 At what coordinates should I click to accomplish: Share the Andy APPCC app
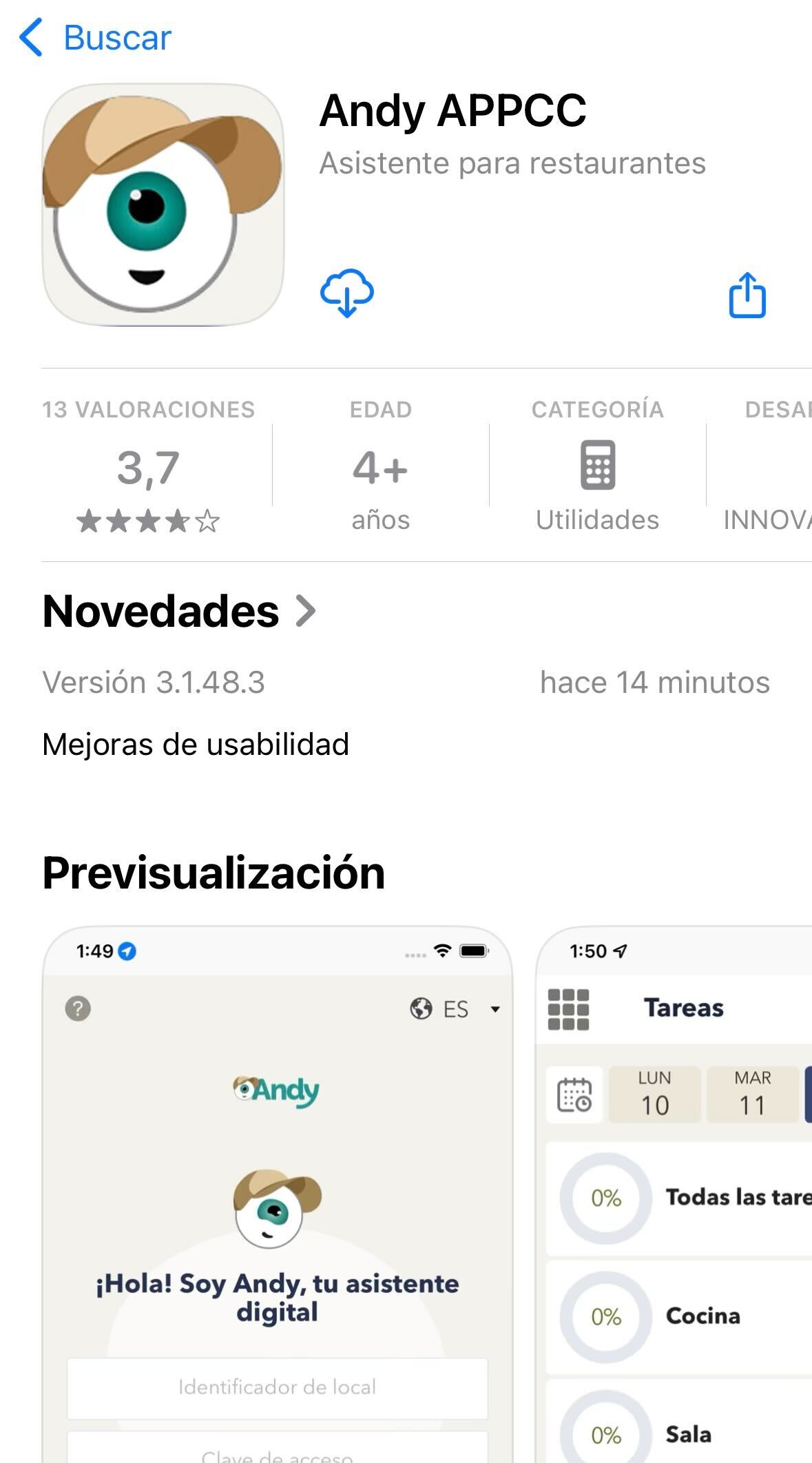click(747, 295)
